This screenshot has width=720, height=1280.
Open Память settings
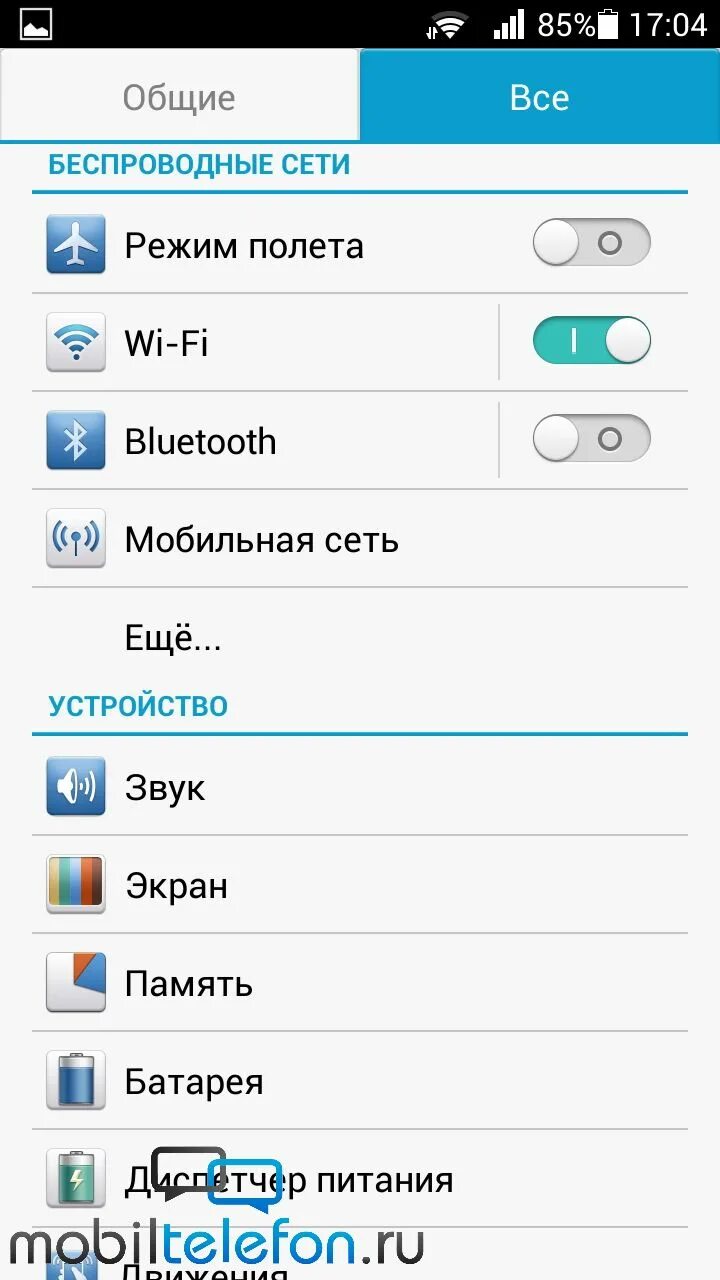pos(360,983)
